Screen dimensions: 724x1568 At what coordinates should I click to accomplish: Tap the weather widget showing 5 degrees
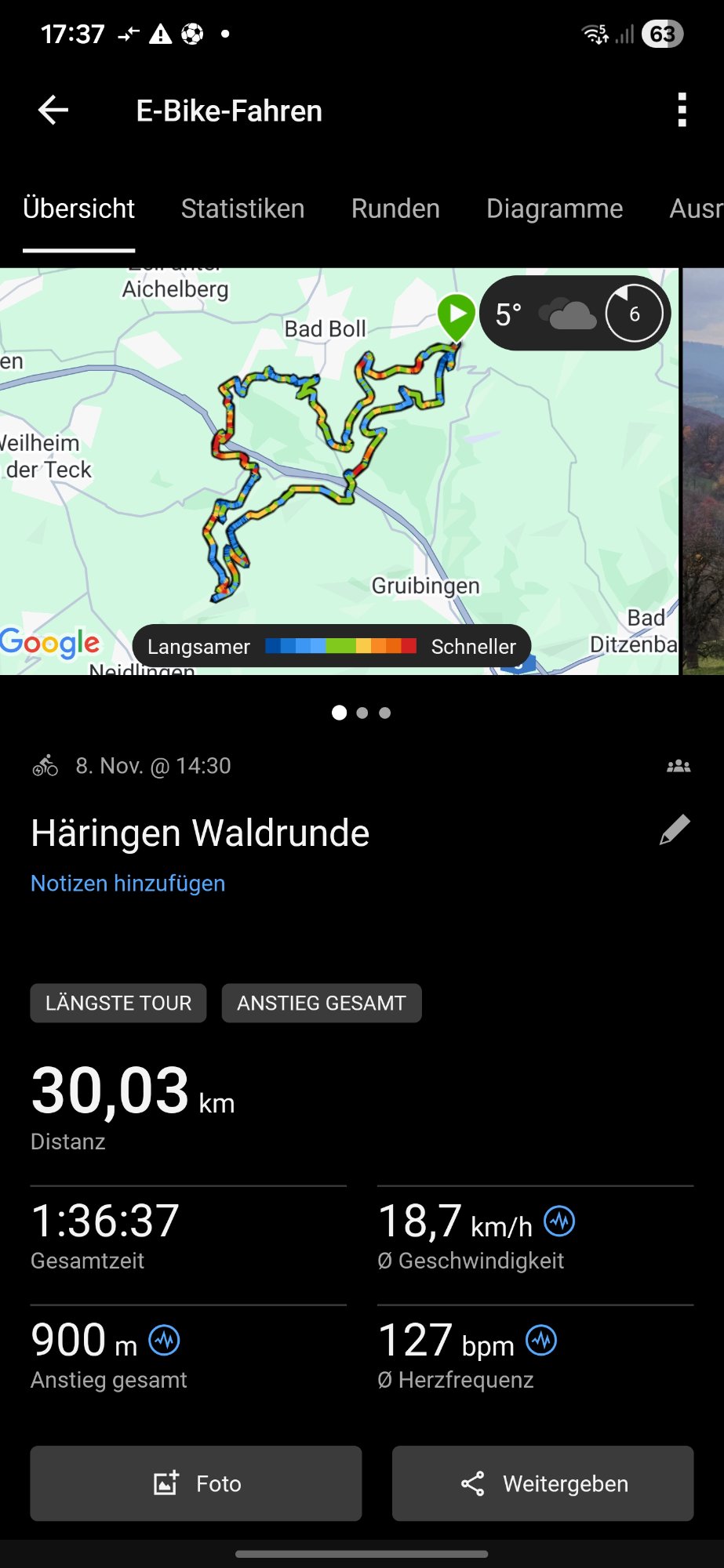[573, 313]
